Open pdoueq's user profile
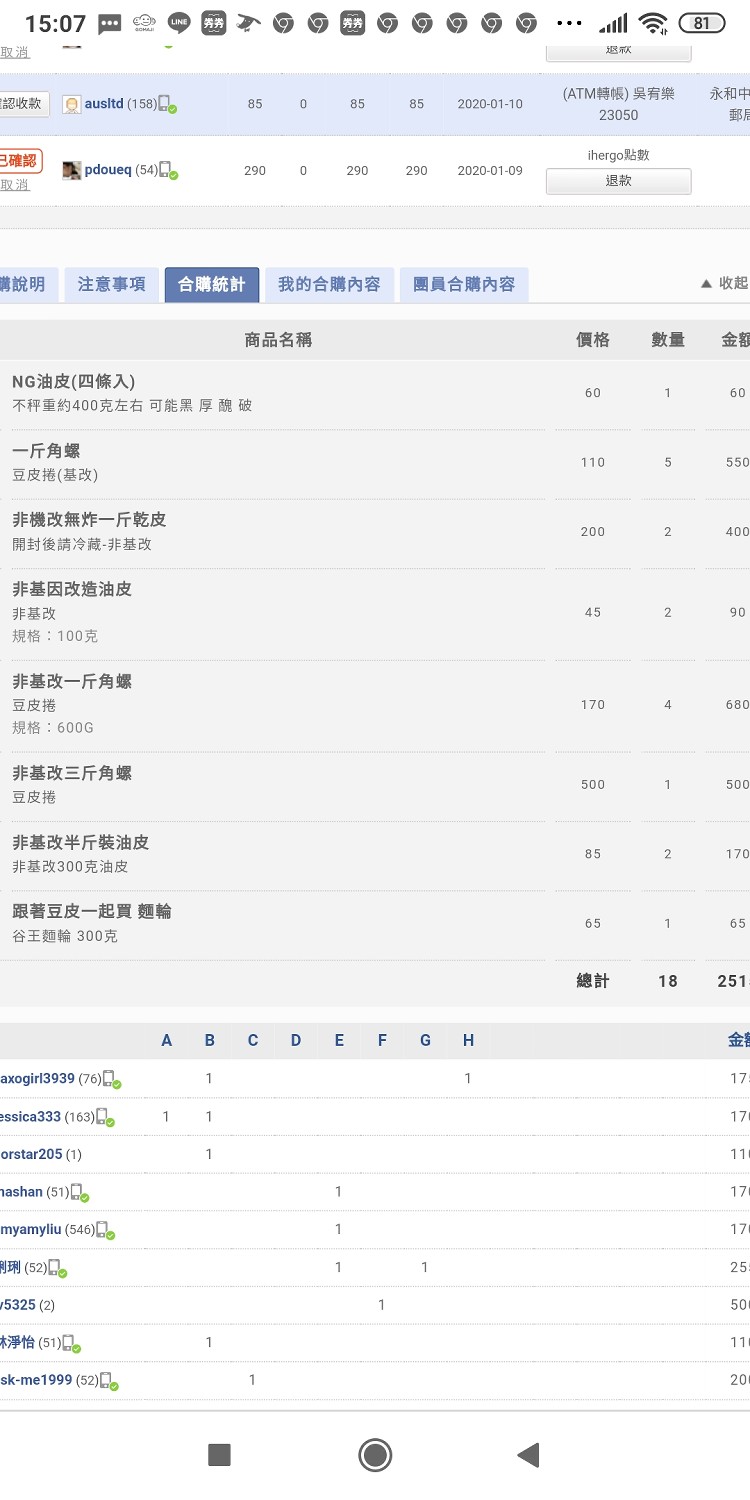This screenshot has width=750, height=1500. (x=107, y=170)
